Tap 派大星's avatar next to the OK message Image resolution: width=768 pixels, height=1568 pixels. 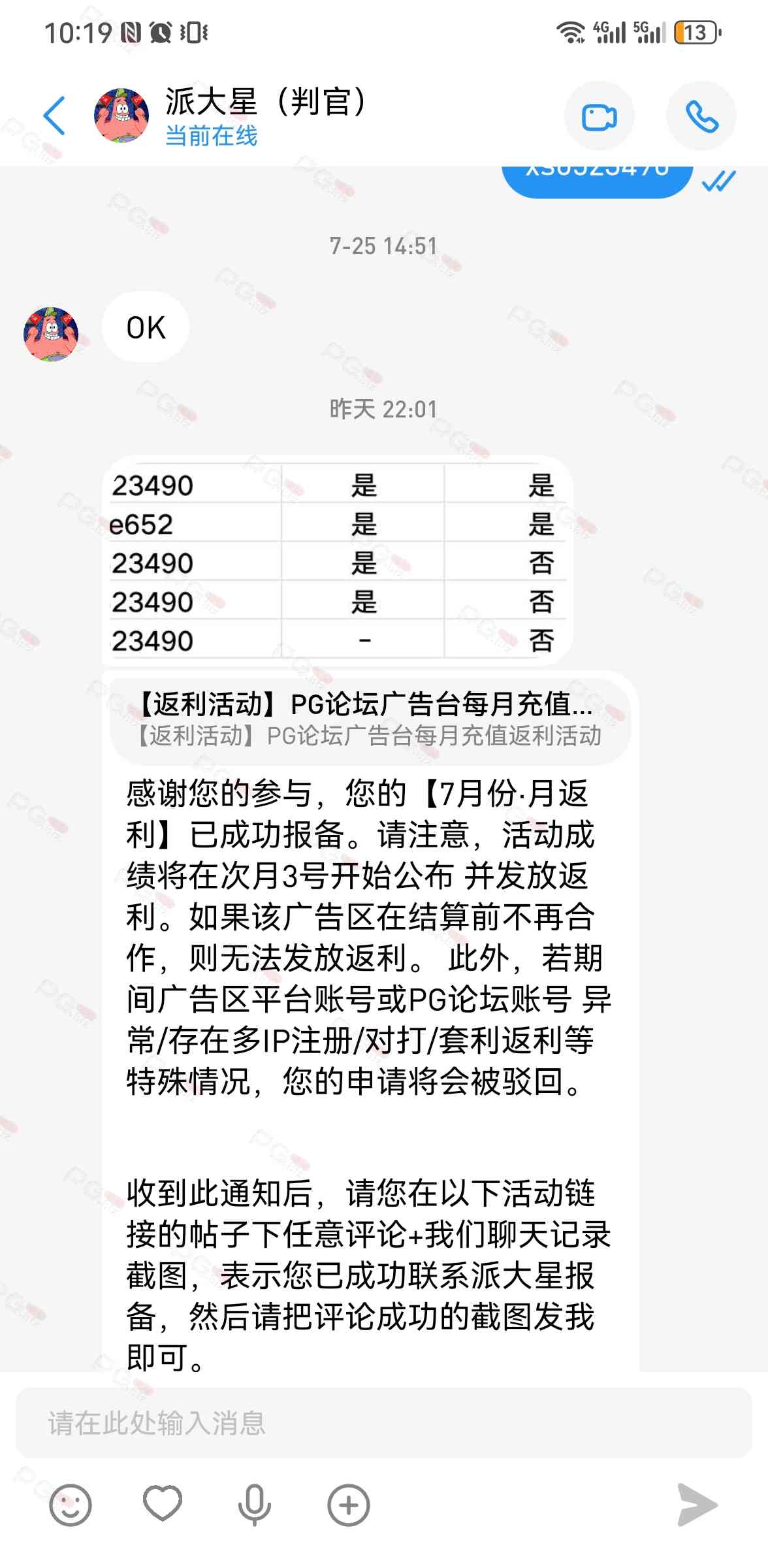51,334
